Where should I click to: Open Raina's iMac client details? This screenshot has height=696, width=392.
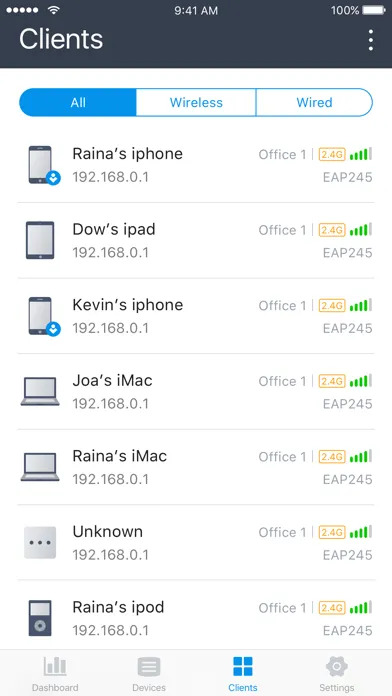click(196, 467)
